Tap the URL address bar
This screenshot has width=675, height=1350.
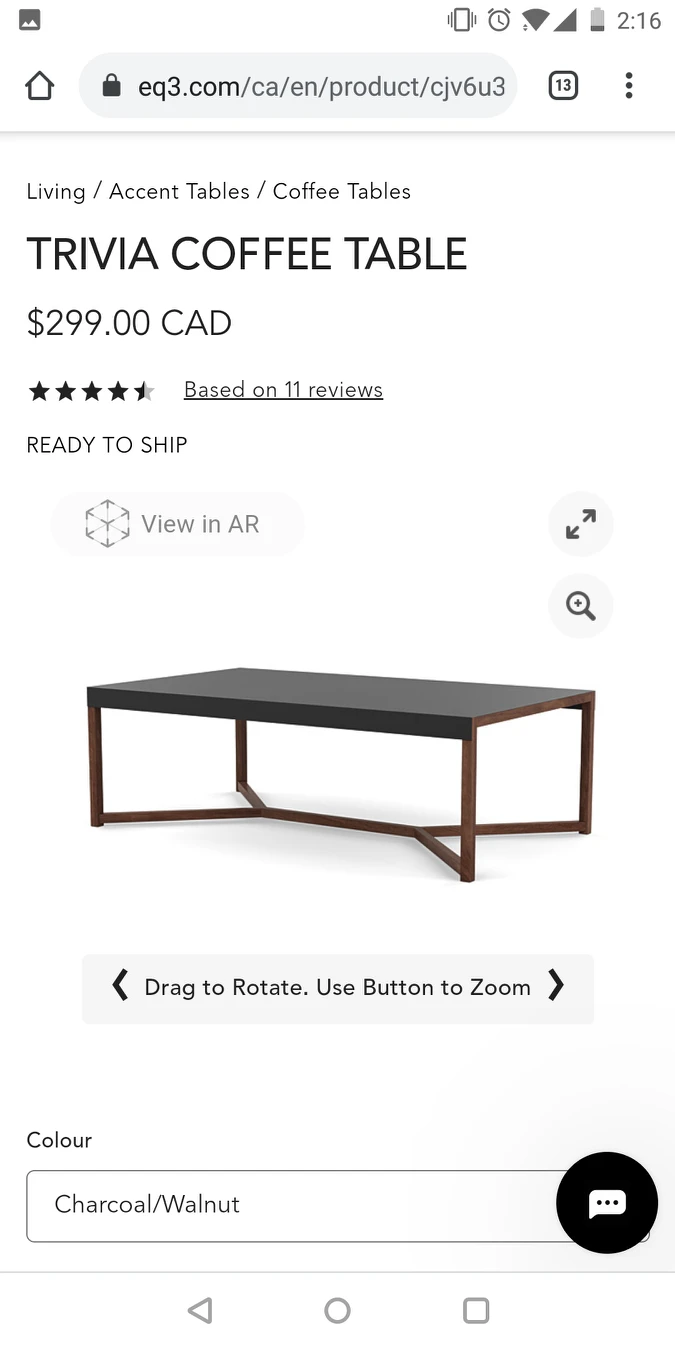[320, 86]
